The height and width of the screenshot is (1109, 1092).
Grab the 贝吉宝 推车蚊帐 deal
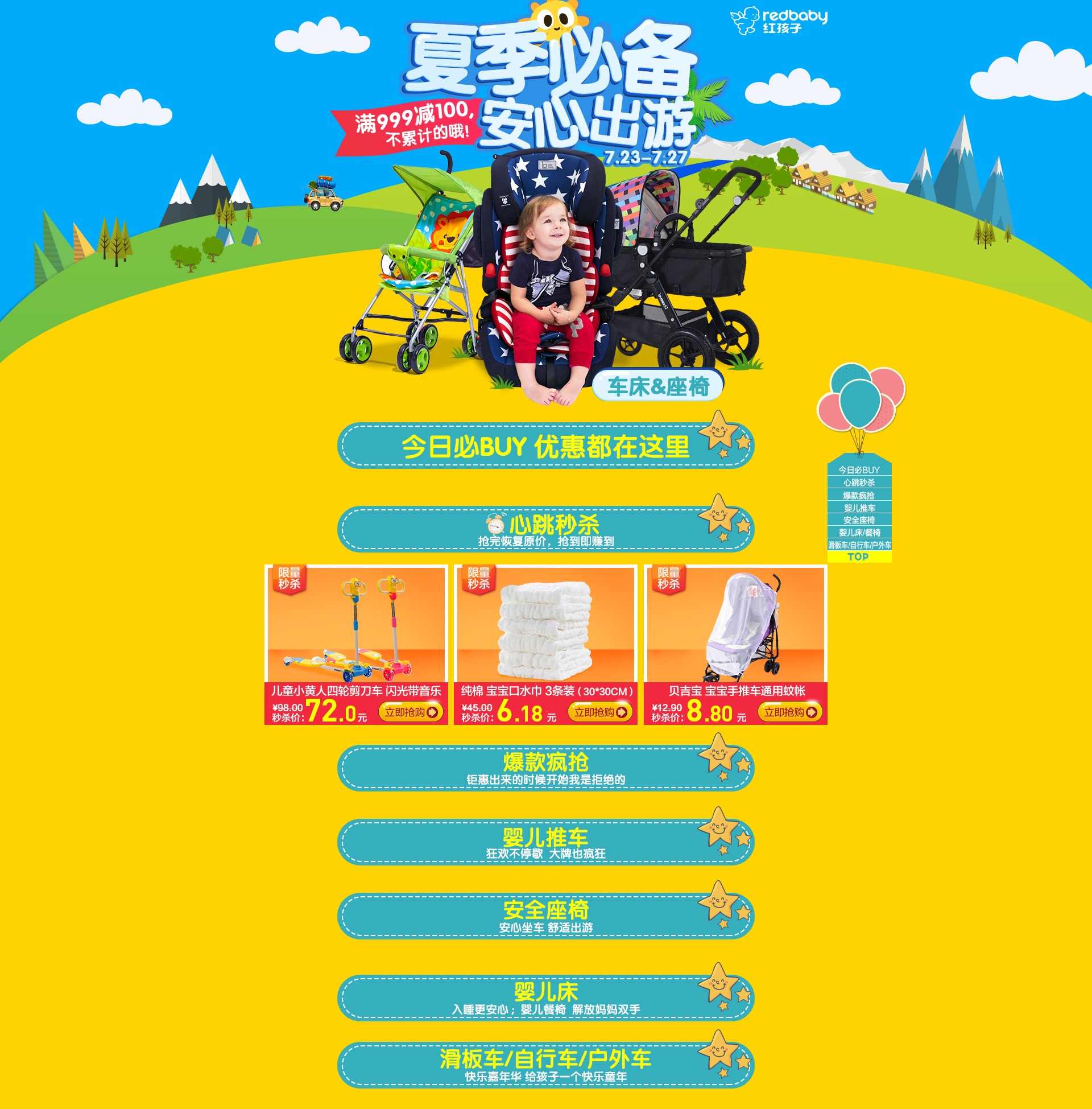[790, 712]
